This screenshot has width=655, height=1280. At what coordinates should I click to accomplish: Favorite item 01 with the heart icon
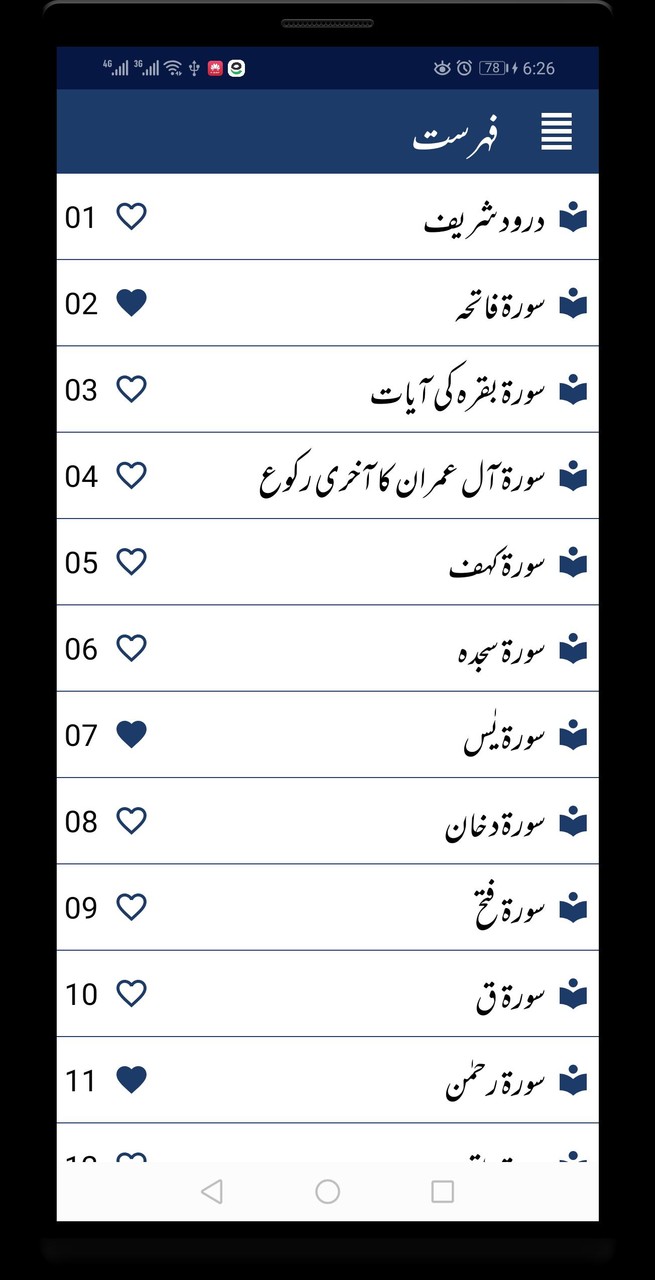point(131,216)
